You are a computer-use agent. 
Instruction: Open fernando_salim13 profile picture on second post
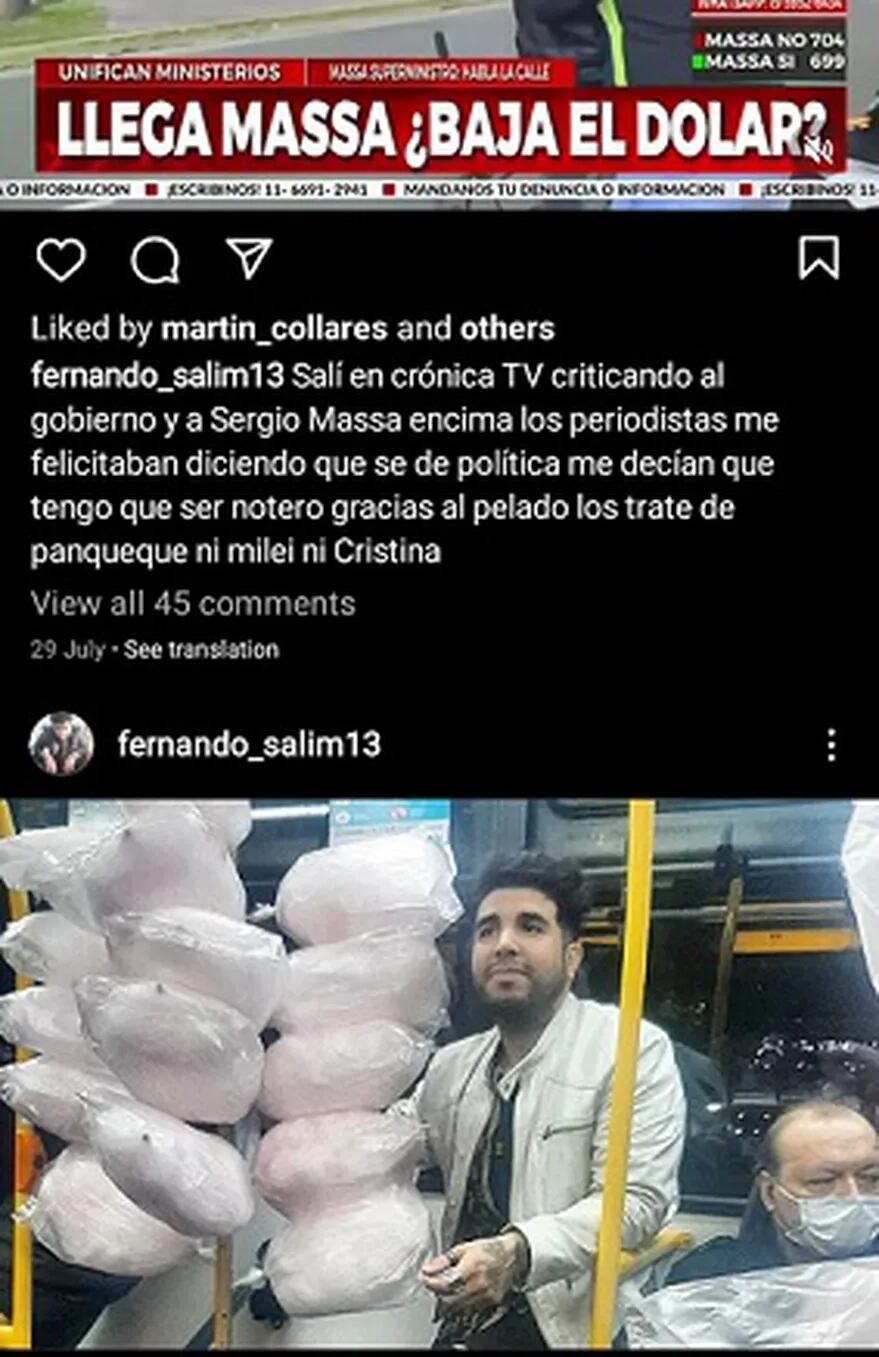[61, 745]
